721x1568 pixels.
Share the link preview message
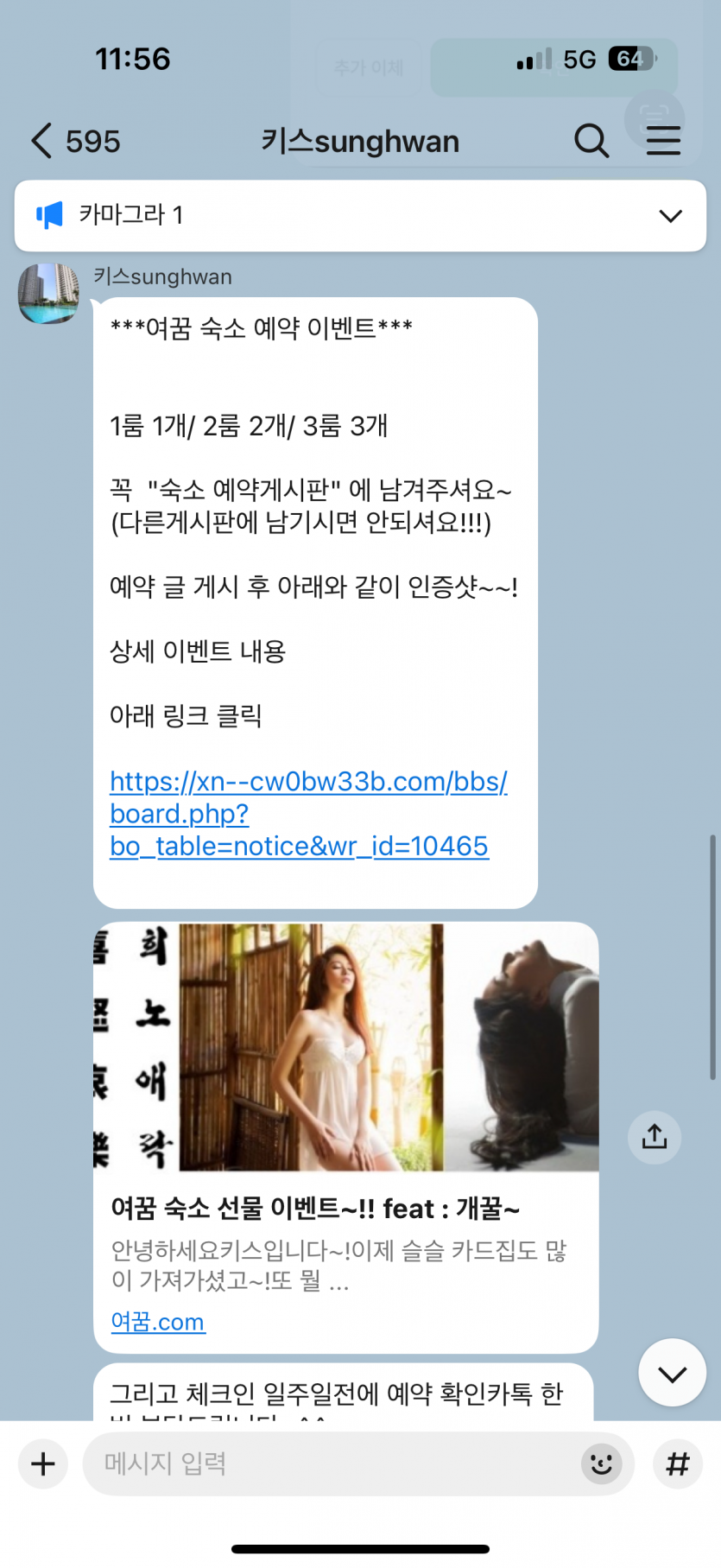655,1137
